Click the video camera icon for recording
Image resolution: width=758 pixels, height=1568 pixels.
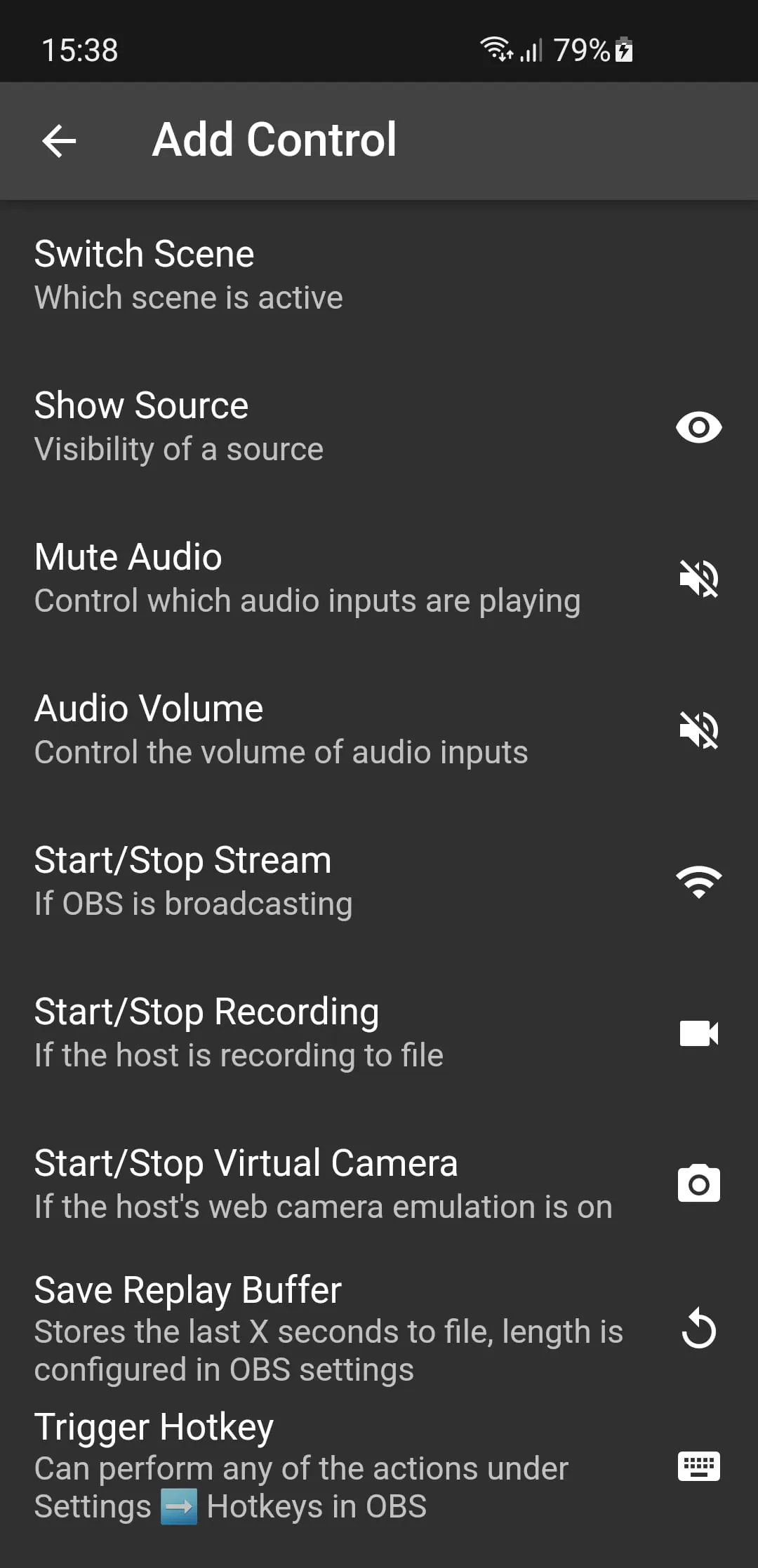pyautogui.click(x=699, y=1032)
